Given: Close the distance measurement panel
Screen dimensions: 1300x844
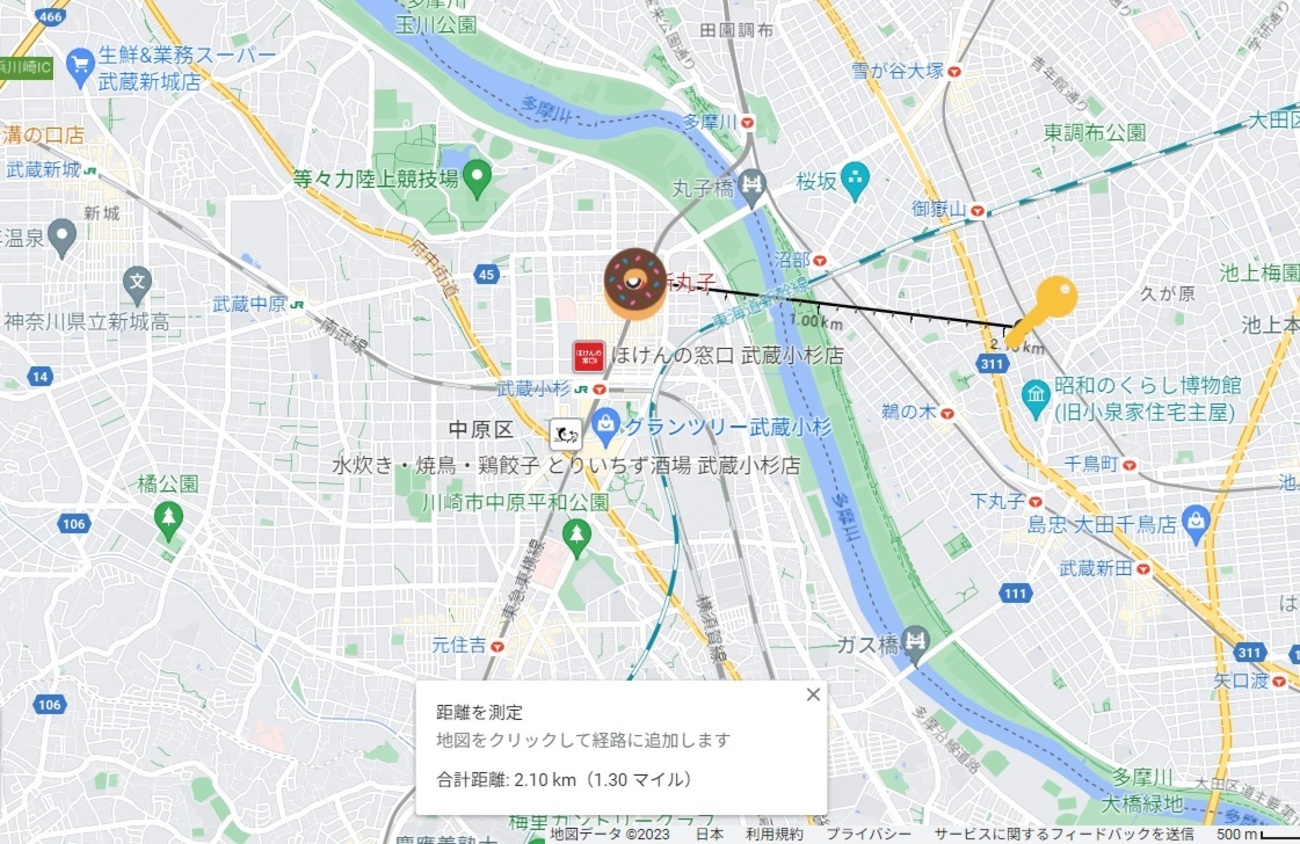Looking at the screenshot, I should (813, 694).
